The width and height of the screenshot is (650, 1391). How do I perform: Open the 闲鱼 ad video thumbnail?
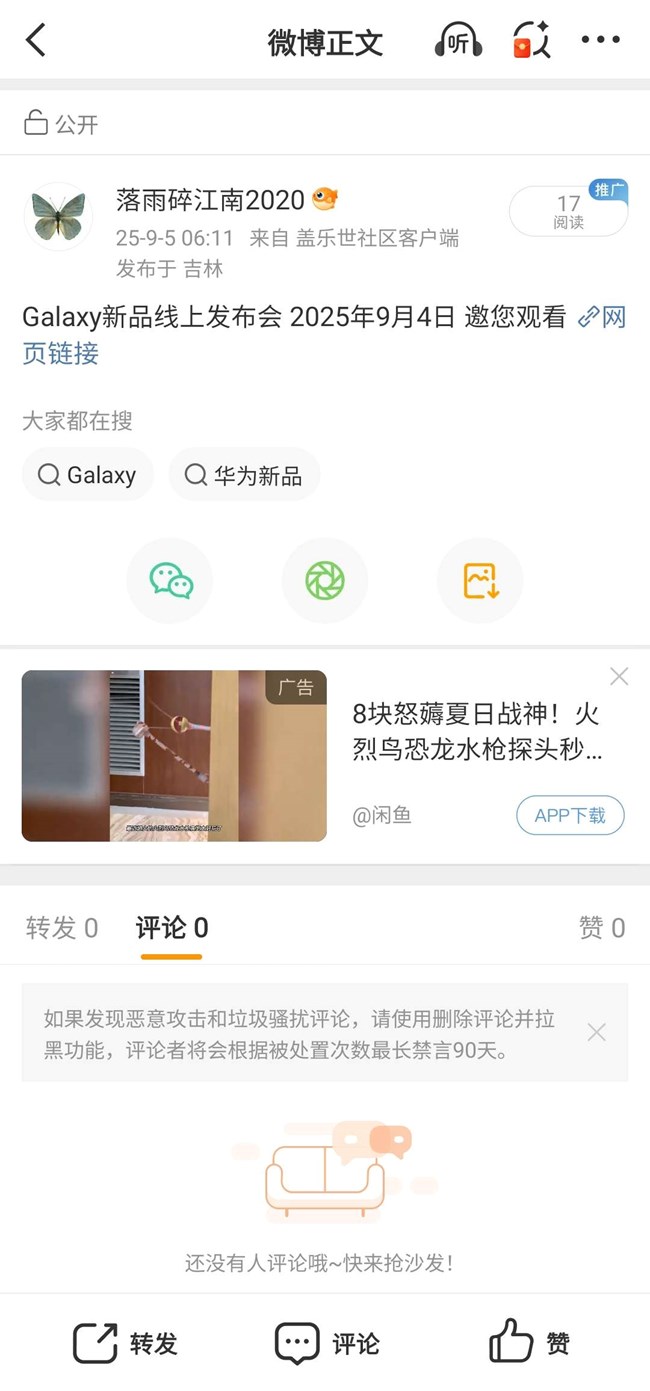coord(174,755)
